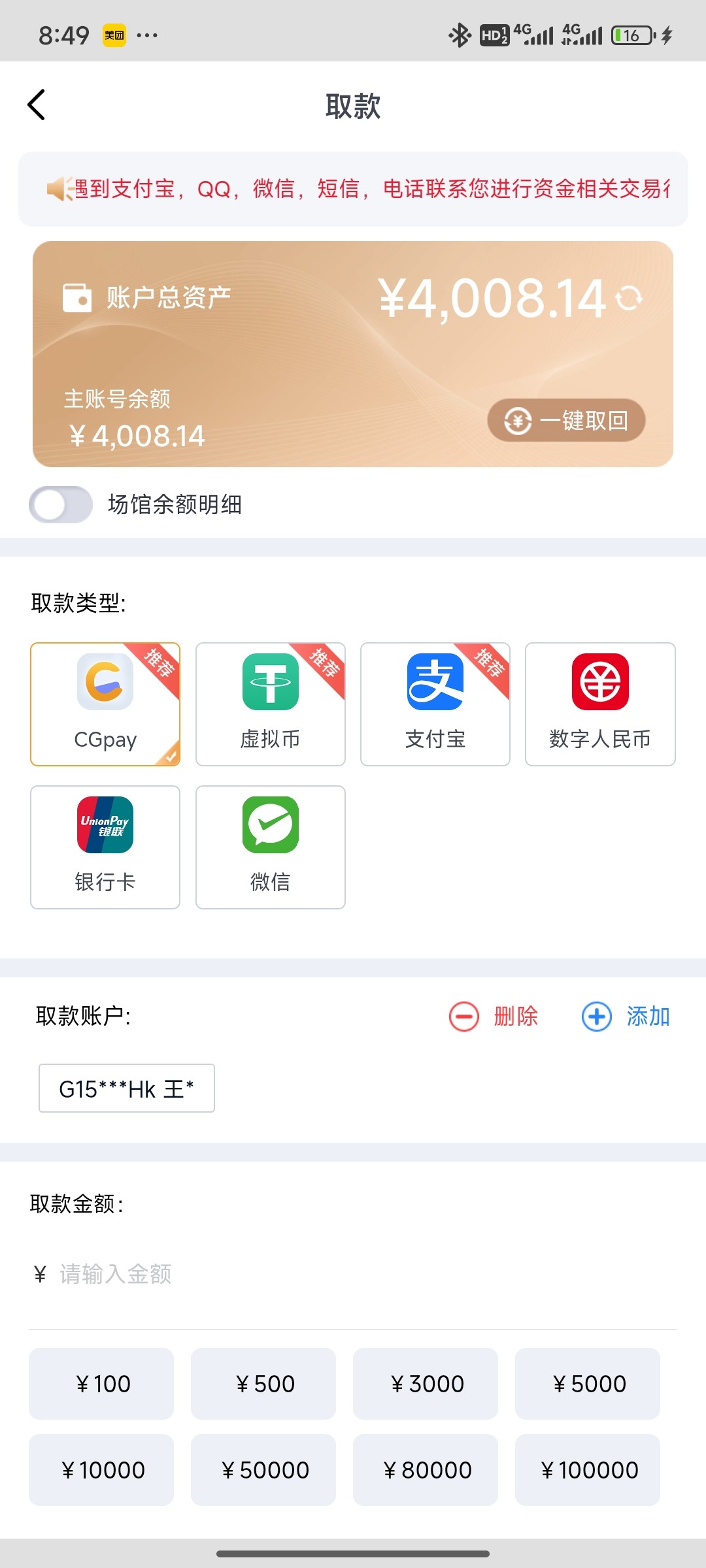Choose the ¥100 quick amount
The image size is (706, 1568).
pos(101,1384)
